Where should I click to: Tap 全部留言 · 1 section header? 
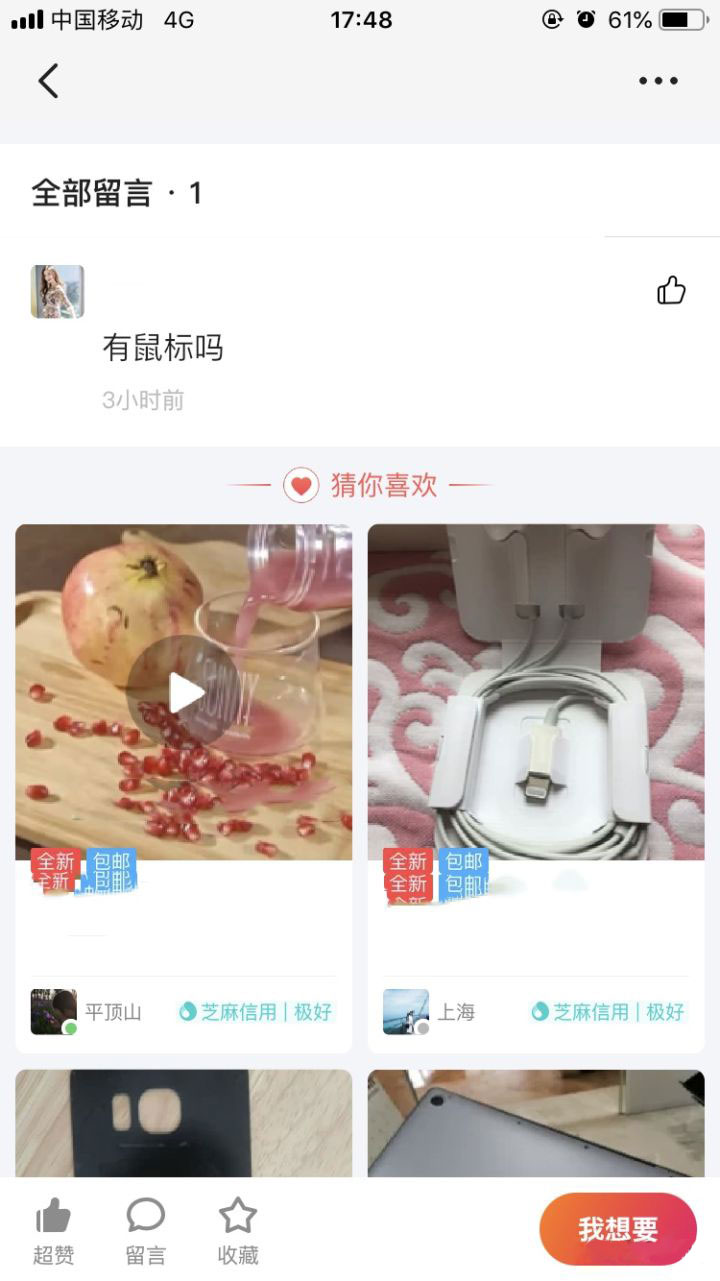[x=116, y=192]
